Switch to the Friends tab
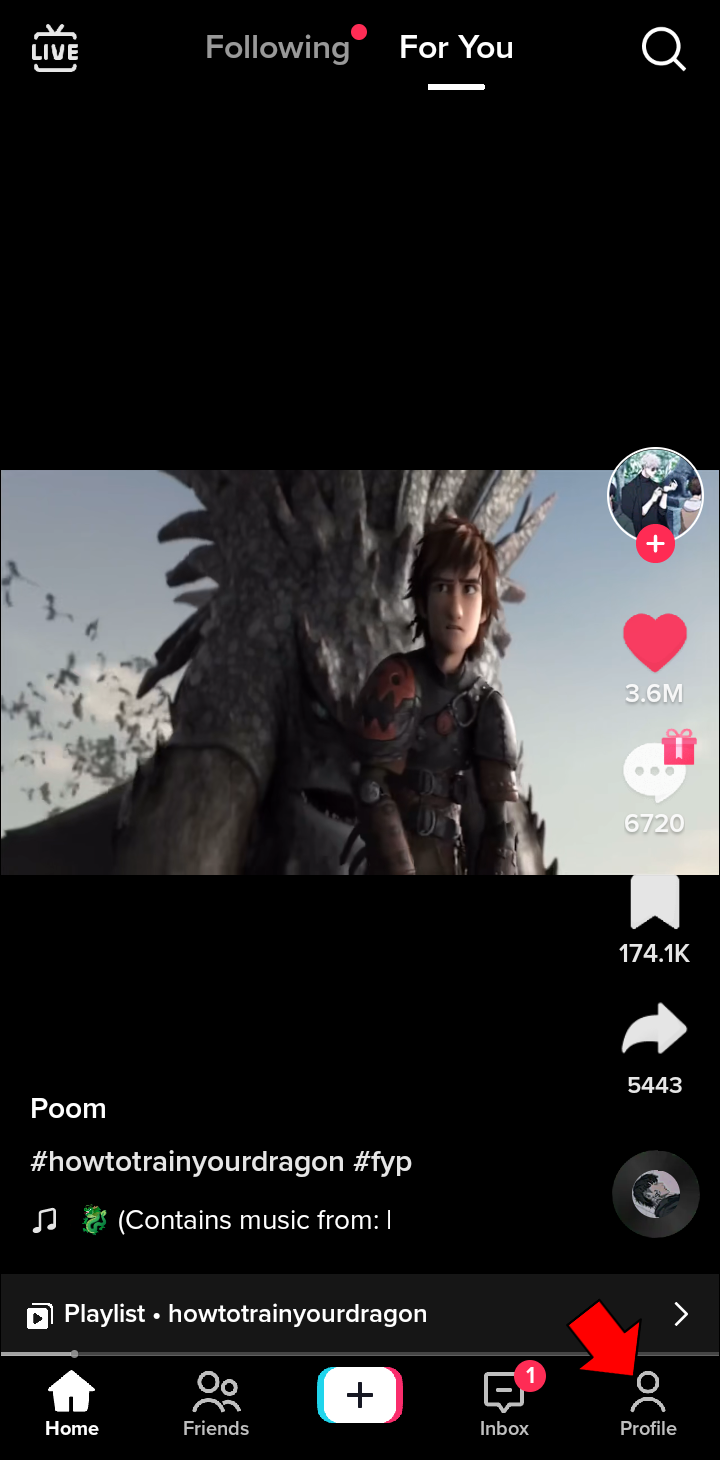 216,1403
